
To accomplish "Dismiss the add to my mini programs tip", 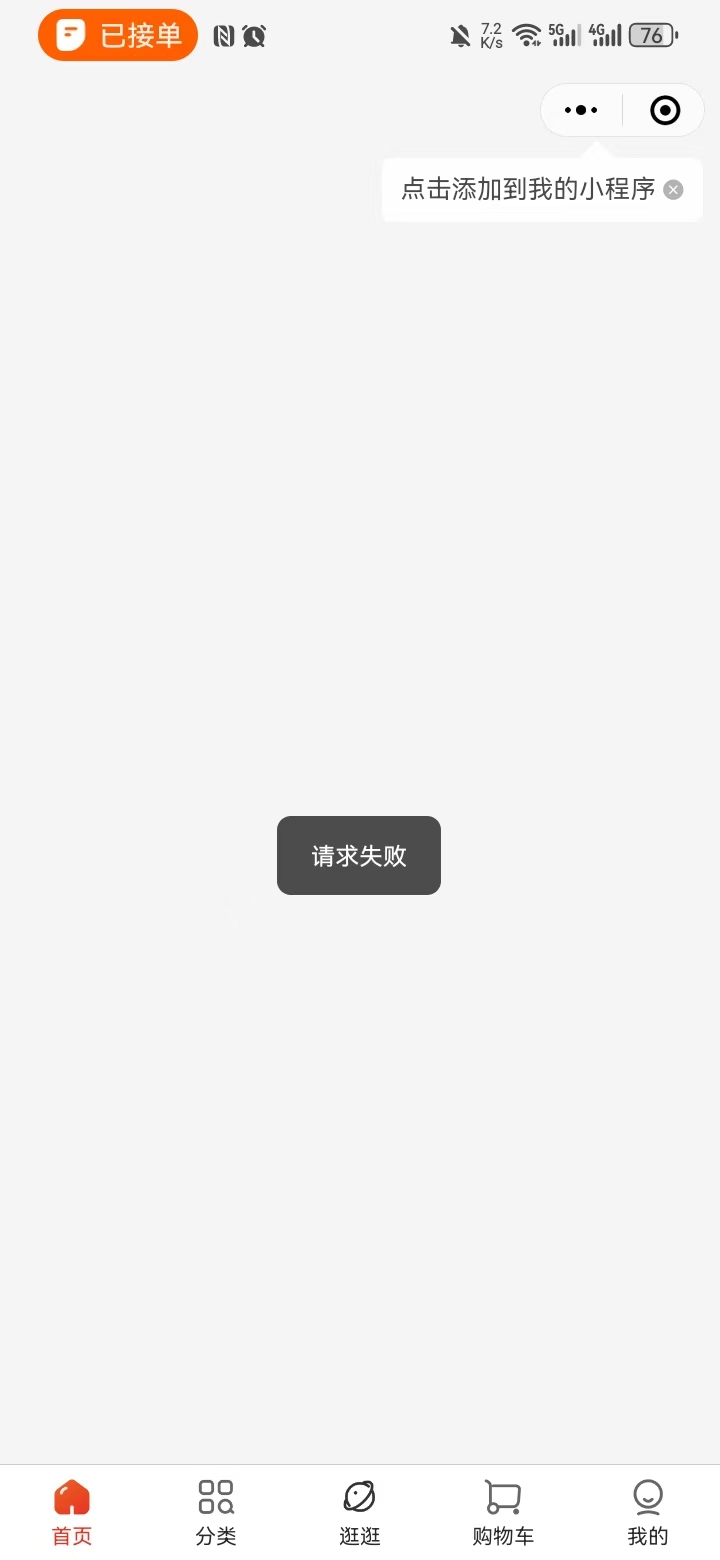I will (x=674, y=190).
